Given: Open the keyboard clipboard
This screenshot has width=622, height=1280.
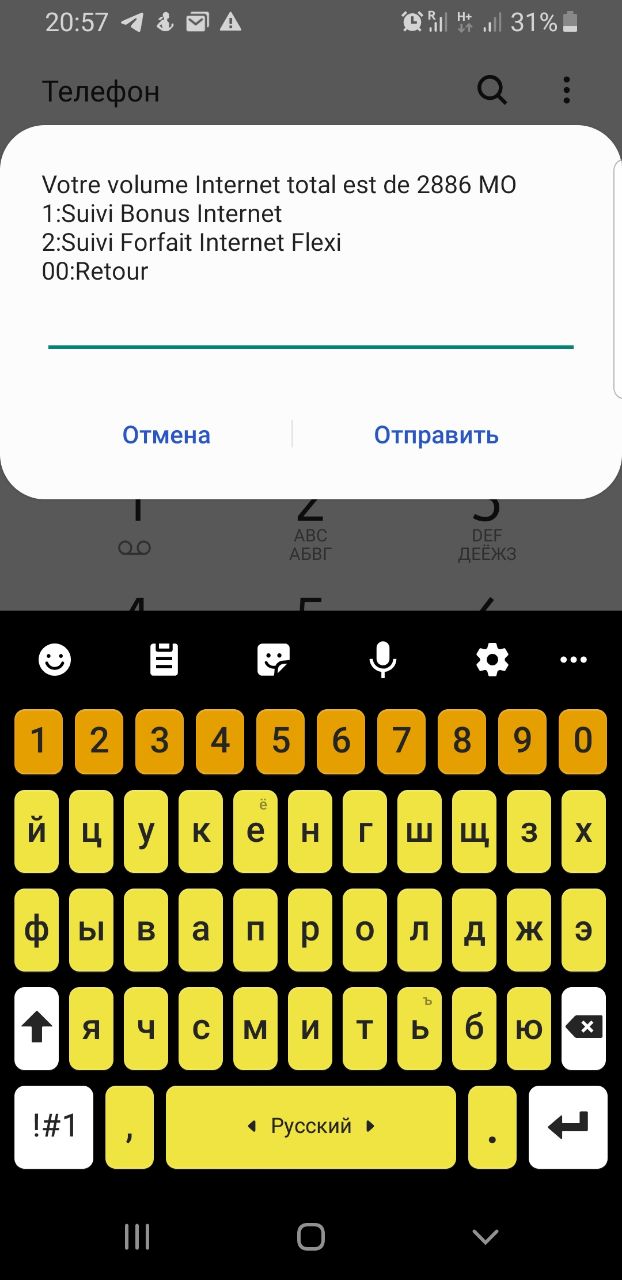Looking at the screenshot, I should tap(164, 660).
